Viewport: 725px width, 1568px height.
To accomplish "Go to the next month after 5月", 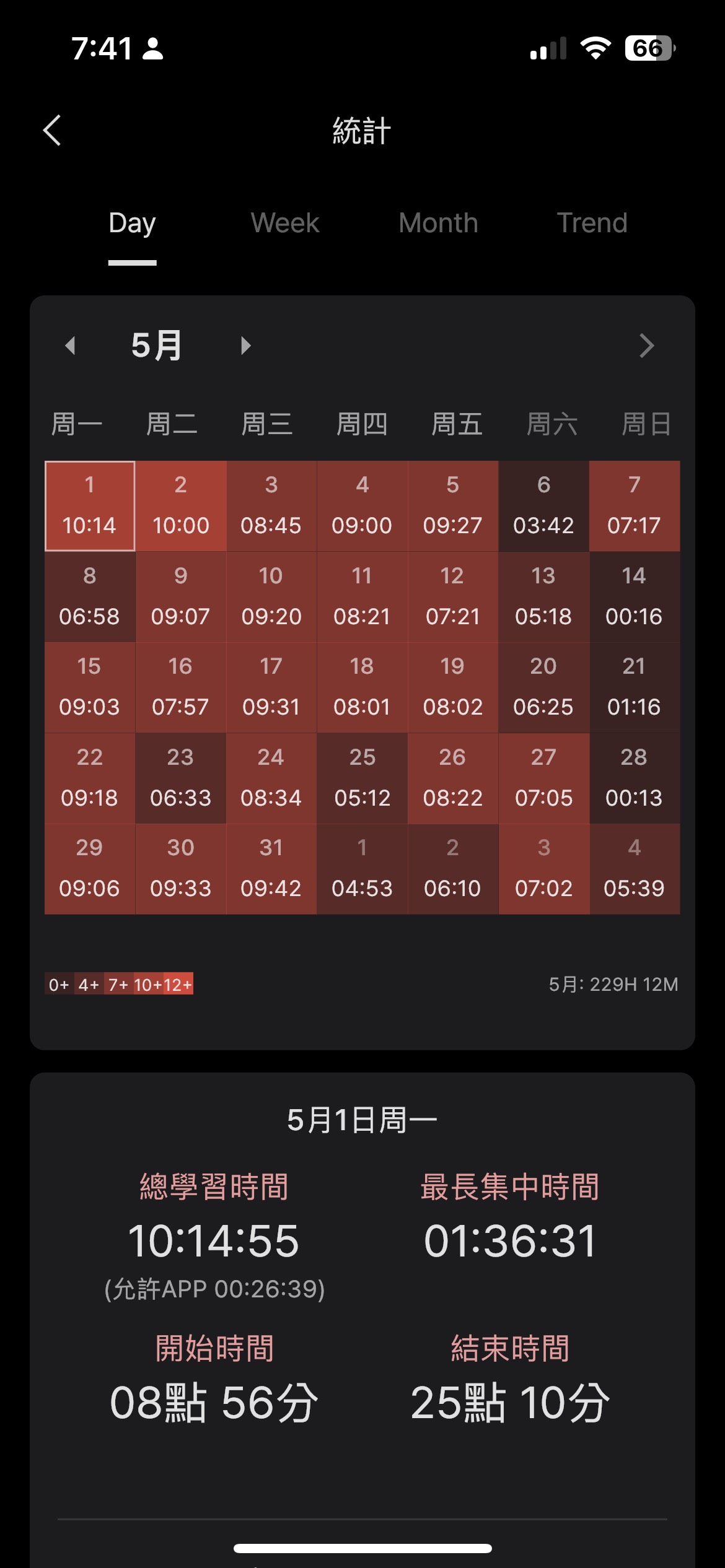I will click(x=246, y=346).
